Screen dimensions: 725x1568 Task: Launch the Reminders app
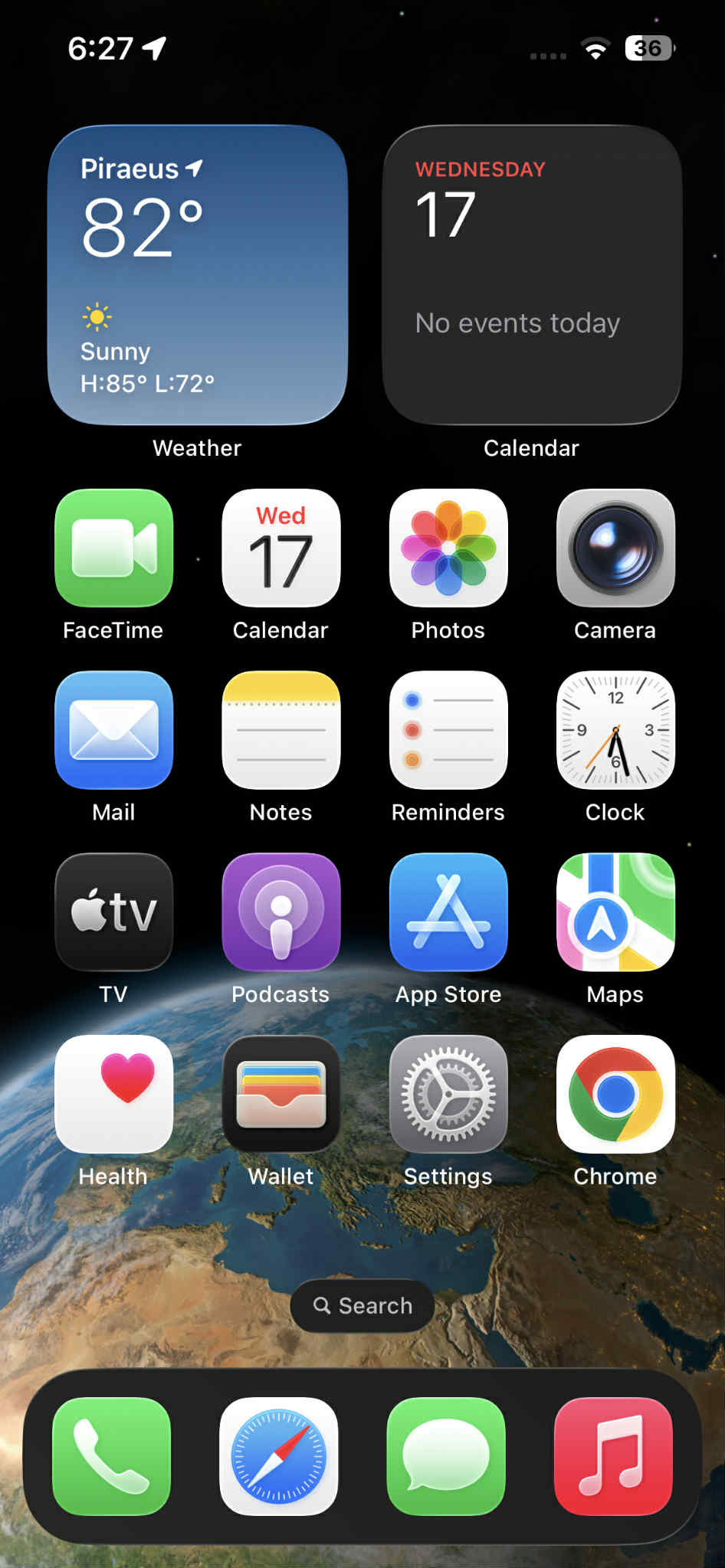click(x=448, y=730)
